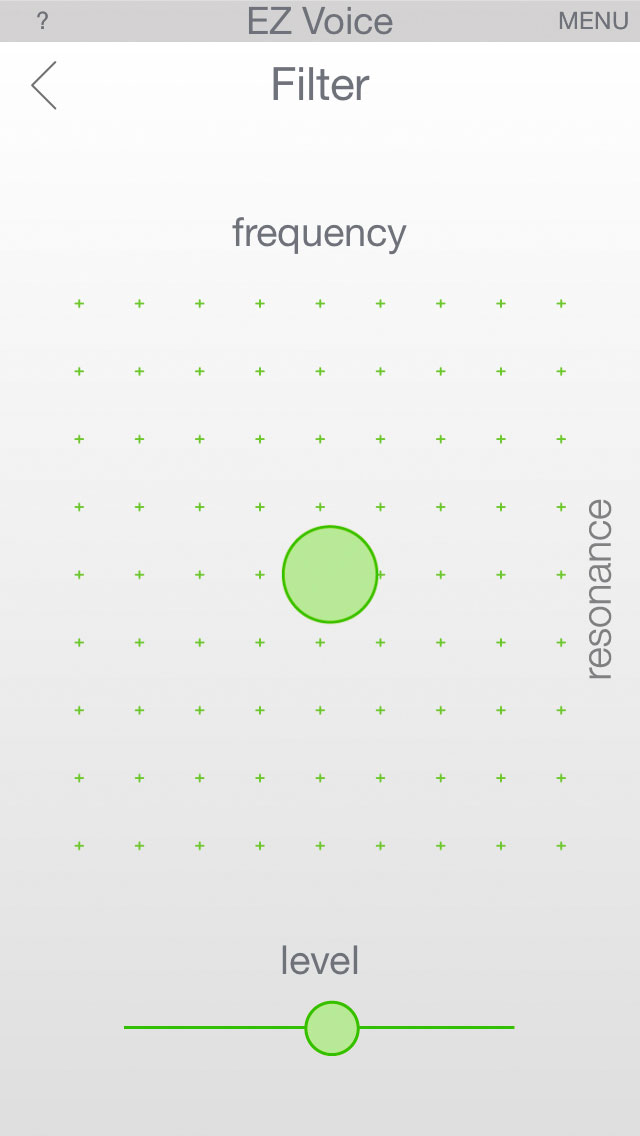The width and height of the screenshot is (640, 1136).
Task: Go back from the Filter screen
Action: pos(44,85)
